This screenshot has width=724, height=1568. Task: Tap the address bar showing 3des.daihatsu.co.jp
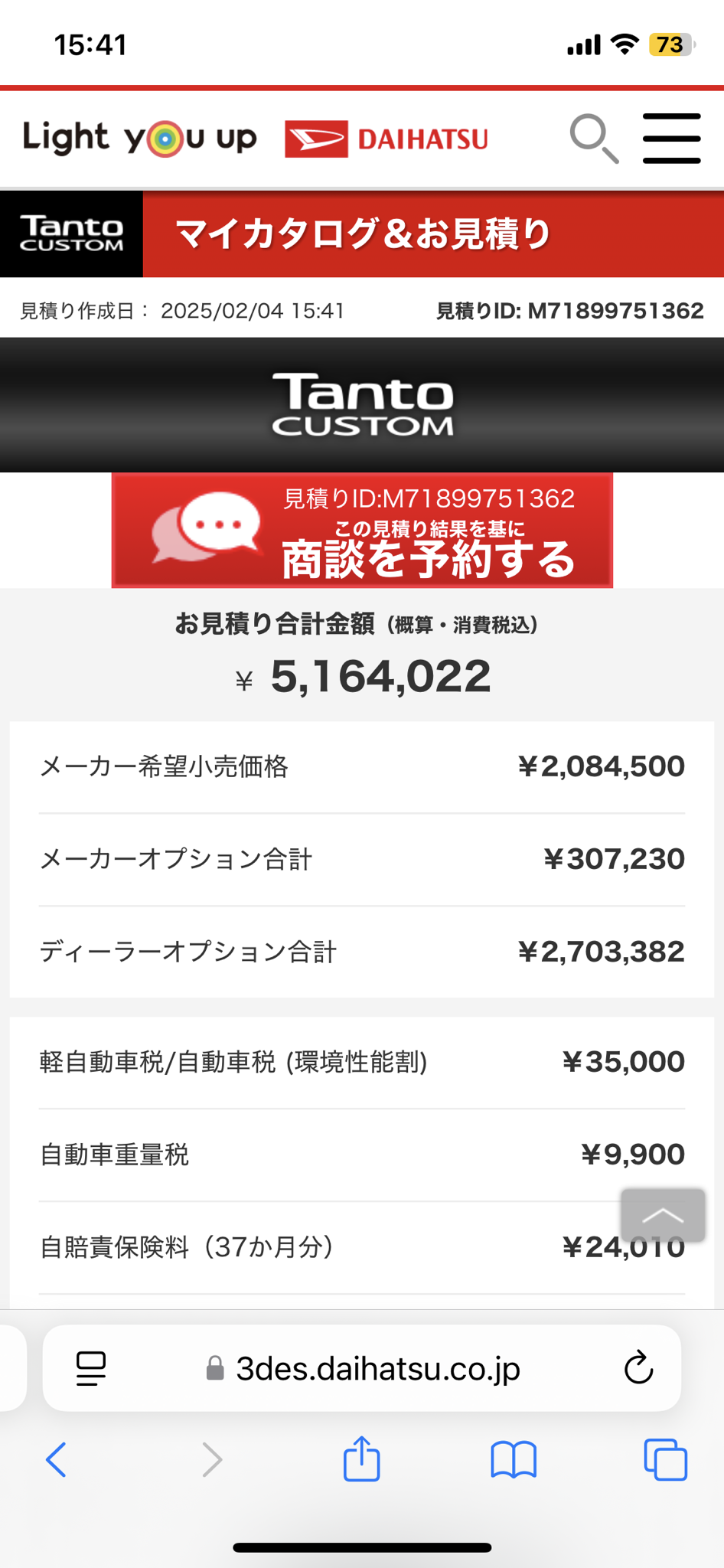click(362, 1368)
